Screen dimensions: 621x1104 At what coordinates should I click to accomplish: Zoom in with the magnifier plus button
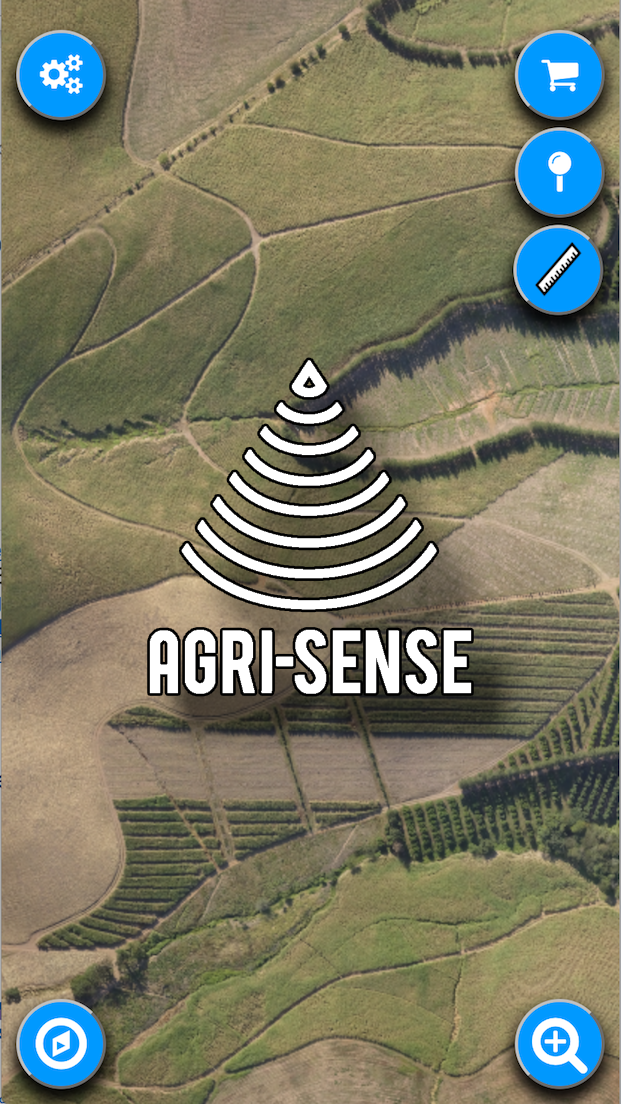pos(559,1043)
